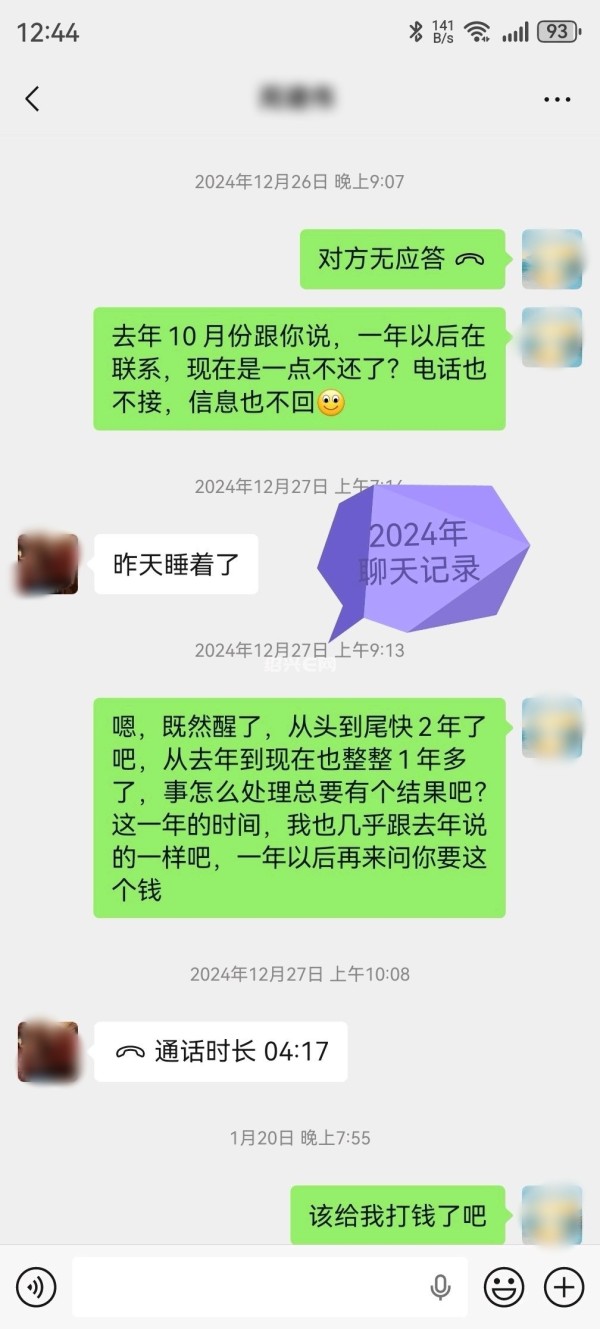
Task: Open the chat's three-dot menu
Action: 557,99
